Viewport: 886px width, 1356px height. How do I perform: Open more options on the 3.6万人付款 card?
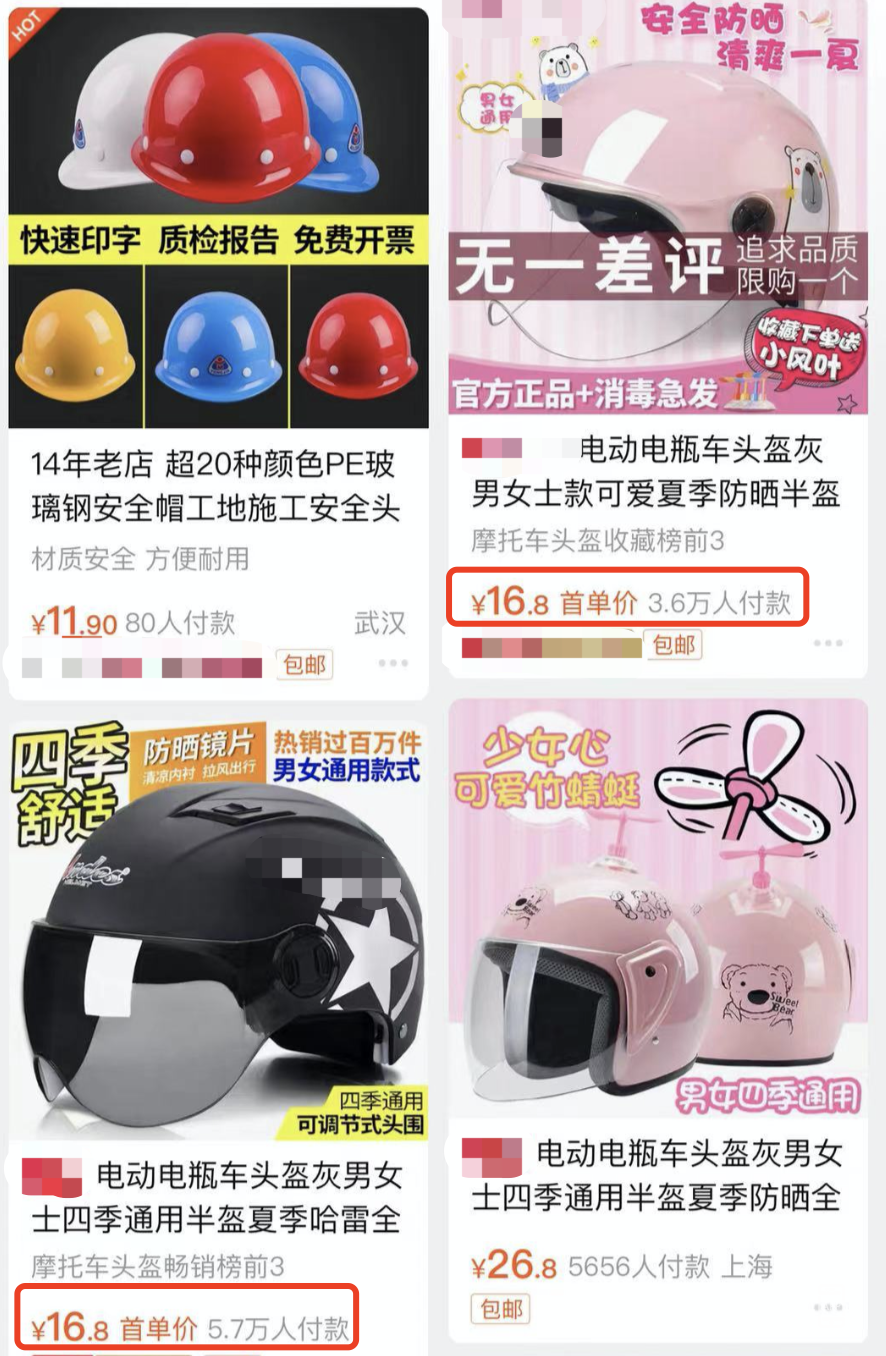pyautogui.click(x=828, y=645)
